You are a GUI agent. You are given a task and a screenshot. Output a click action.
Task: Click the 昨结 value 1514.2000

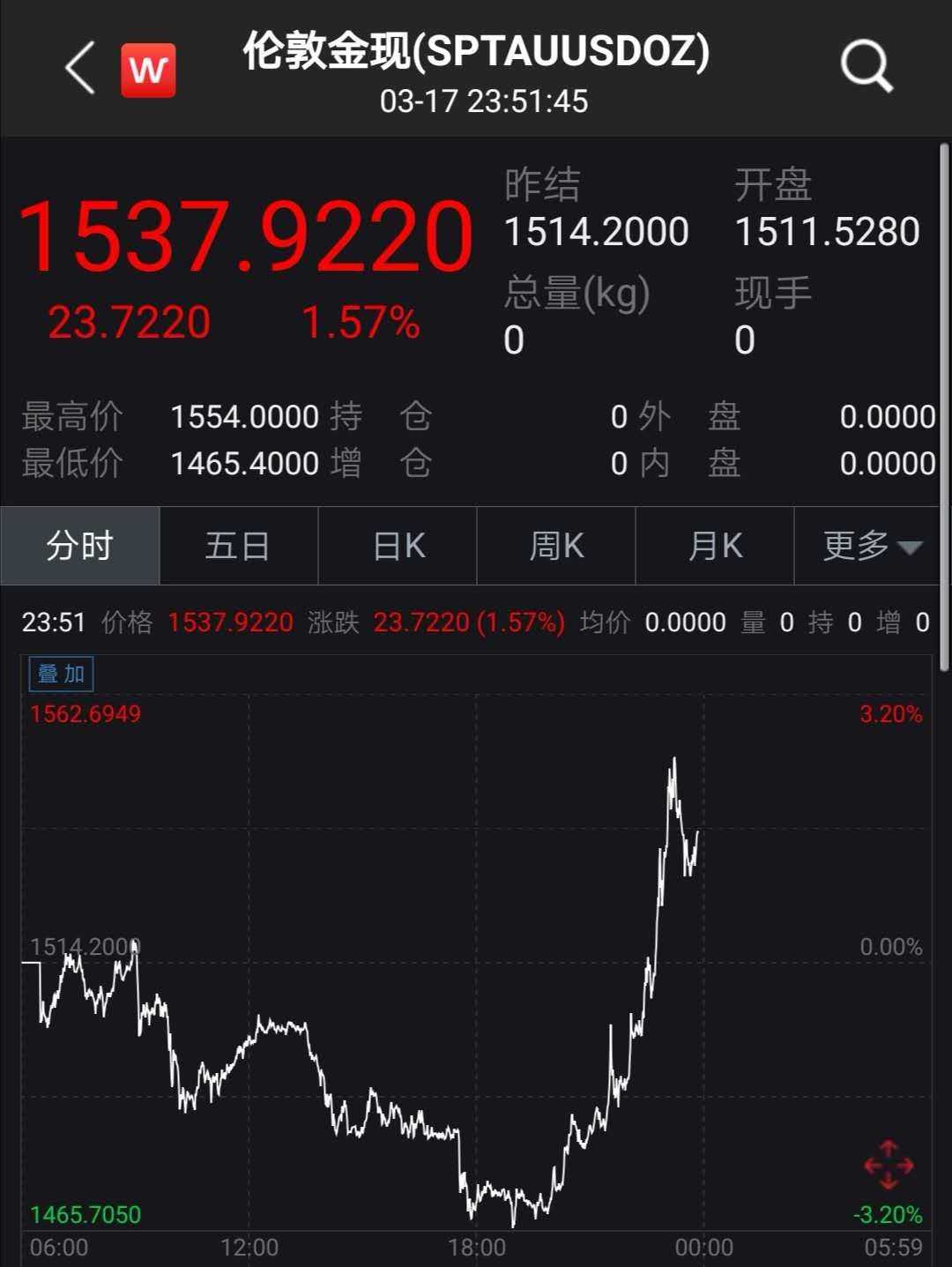pyautogui.click(x=594, y=232)
